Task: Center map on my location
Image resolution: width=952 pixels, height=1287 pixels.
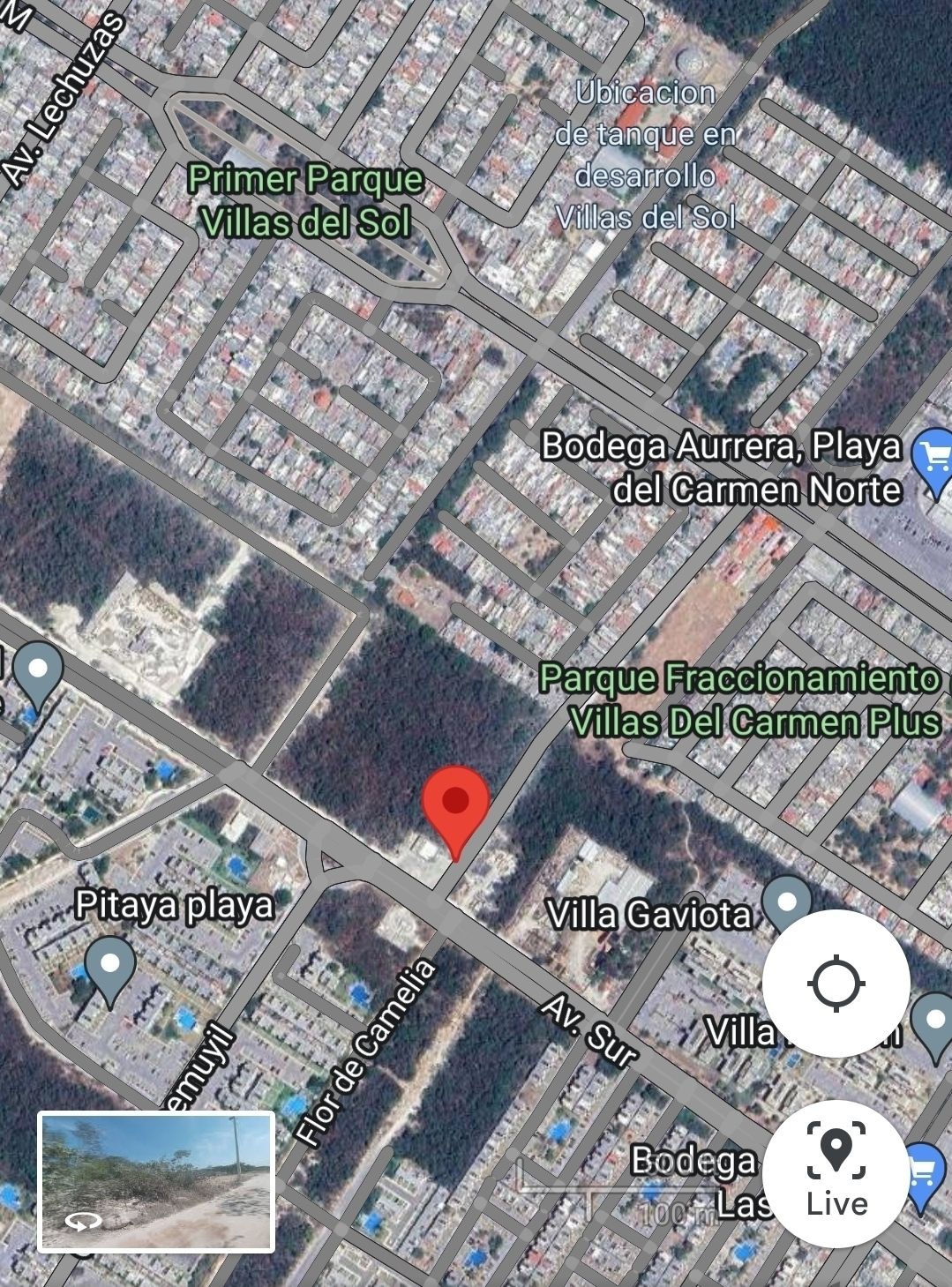Action: pyautogui.click(x=836, y=983)
